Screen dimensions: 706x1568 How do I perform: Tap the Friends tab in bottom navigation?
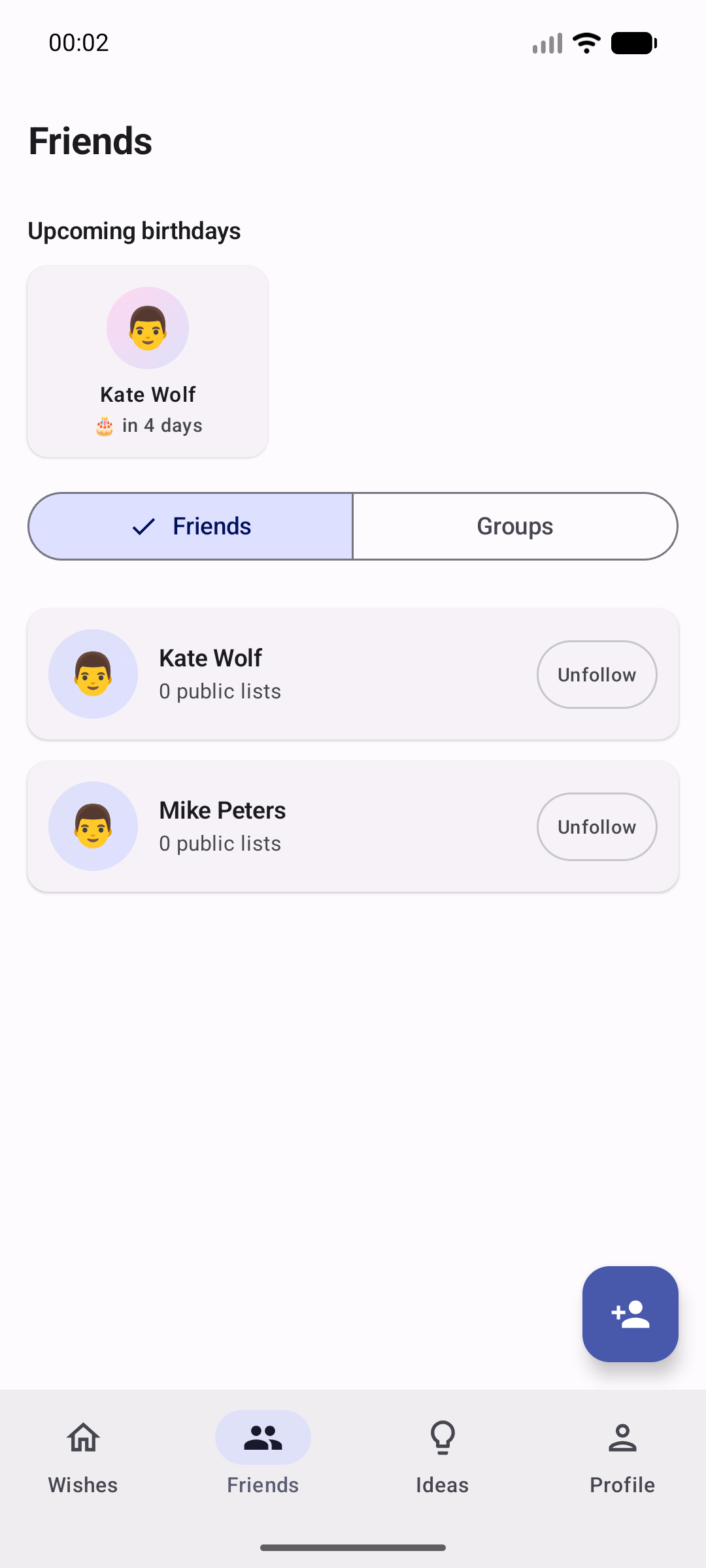pyautogui.click(x=263, y=1456)
